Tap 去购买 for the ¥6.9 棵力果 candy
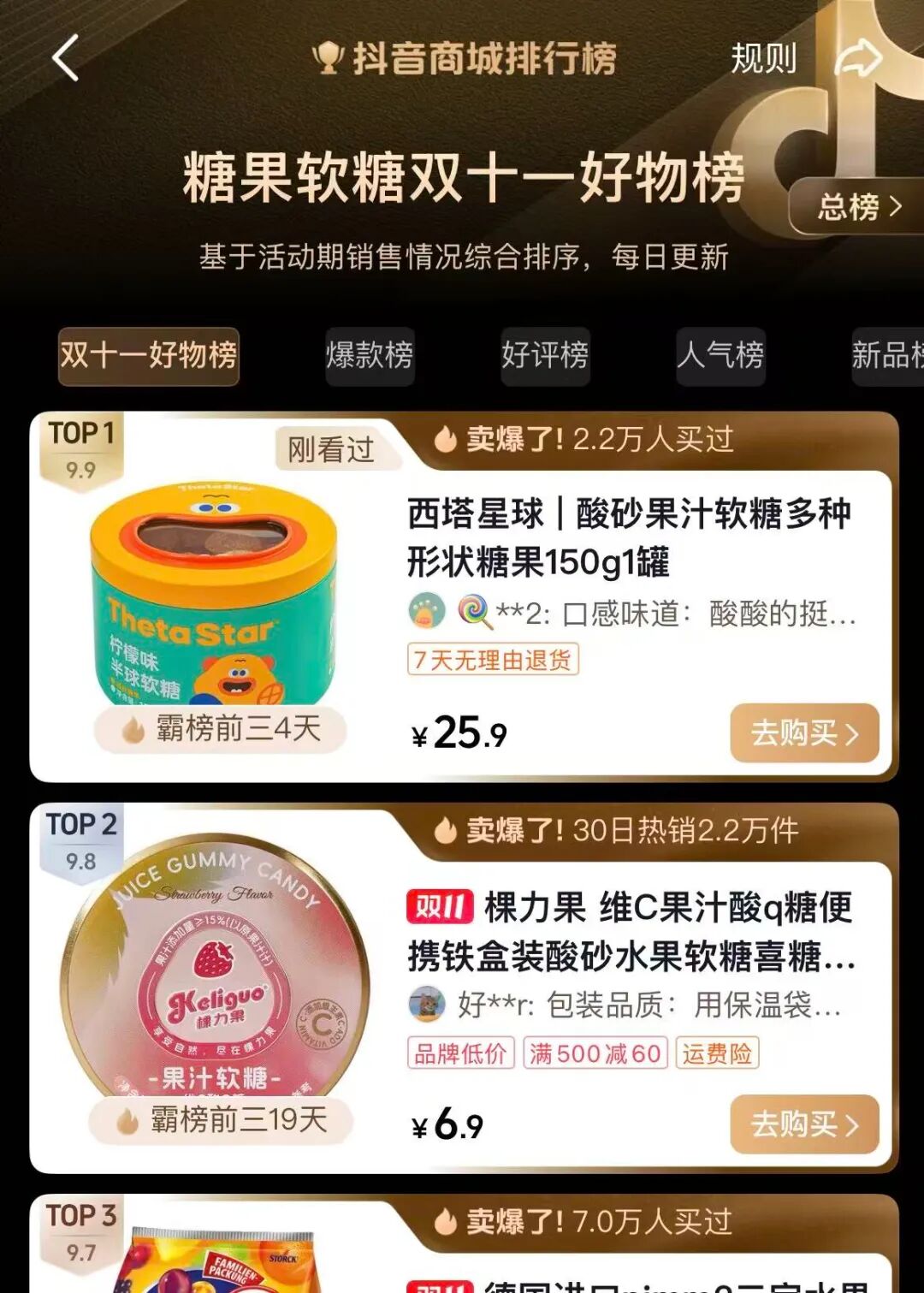The width and height of the screenshot is (924, 1293). [x=804, y=1124]
